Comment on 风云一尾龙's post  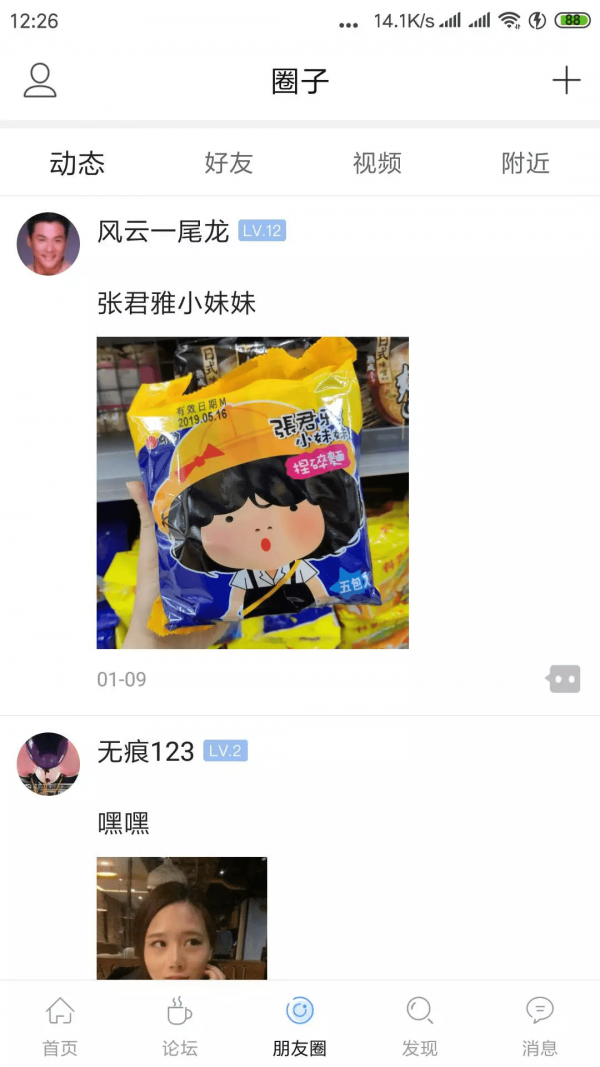564,680
